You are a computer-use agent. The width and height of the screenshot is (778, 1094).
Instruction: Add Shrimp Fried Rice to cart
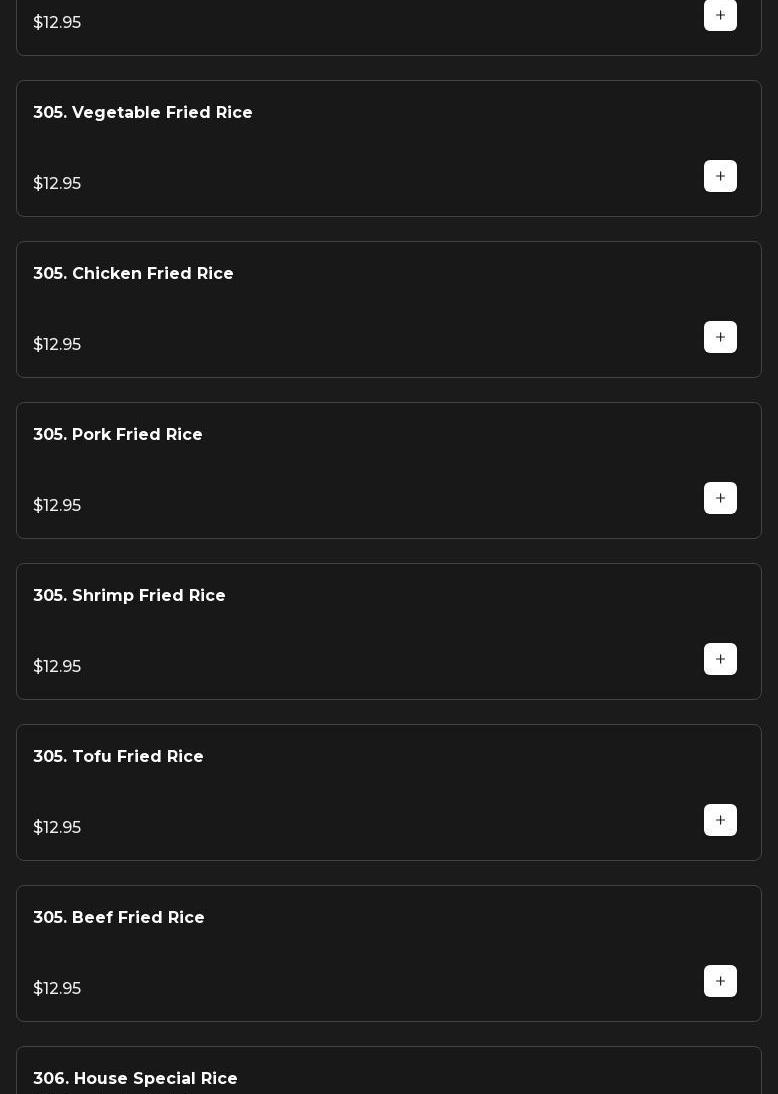[x=720, y=659]
